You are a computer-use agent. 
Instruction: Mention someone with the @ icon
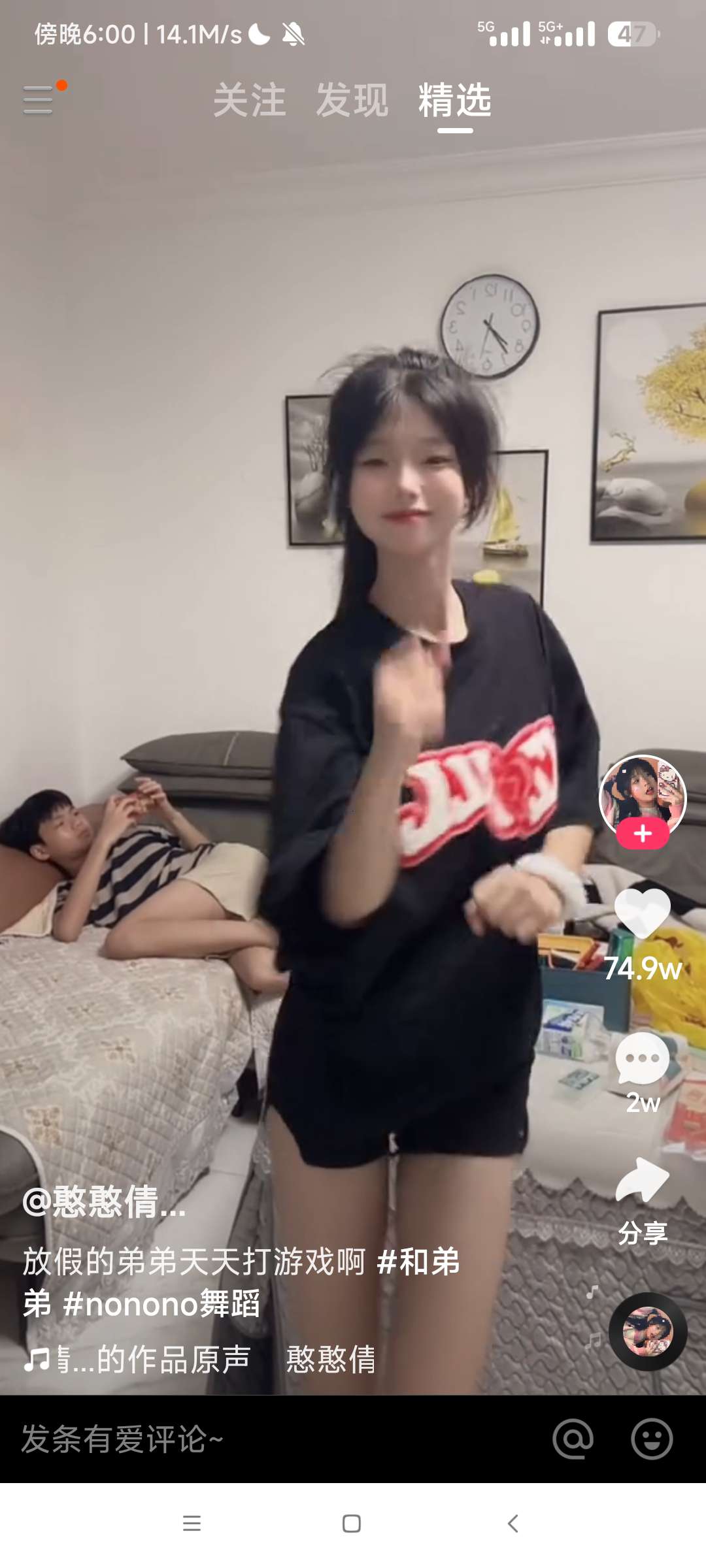(573, 1439)
